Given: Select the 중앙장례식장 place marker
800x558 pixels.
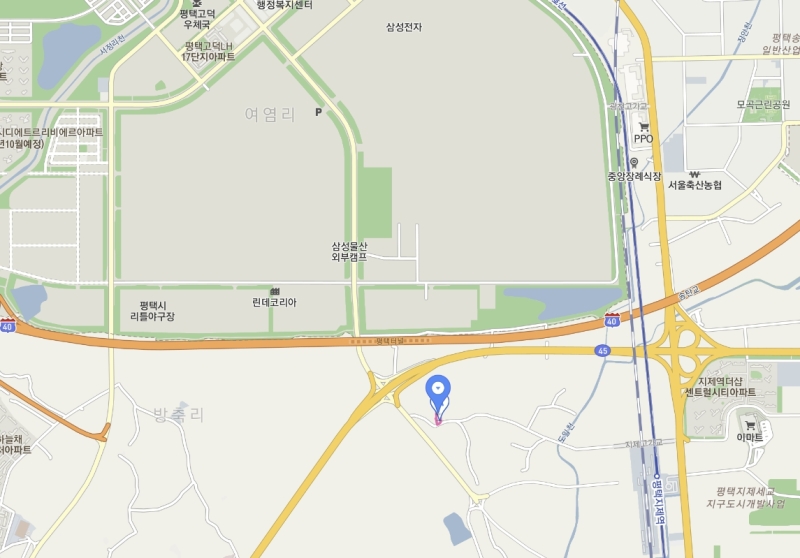Looking at the screenshot, I should tap(634, 162).
